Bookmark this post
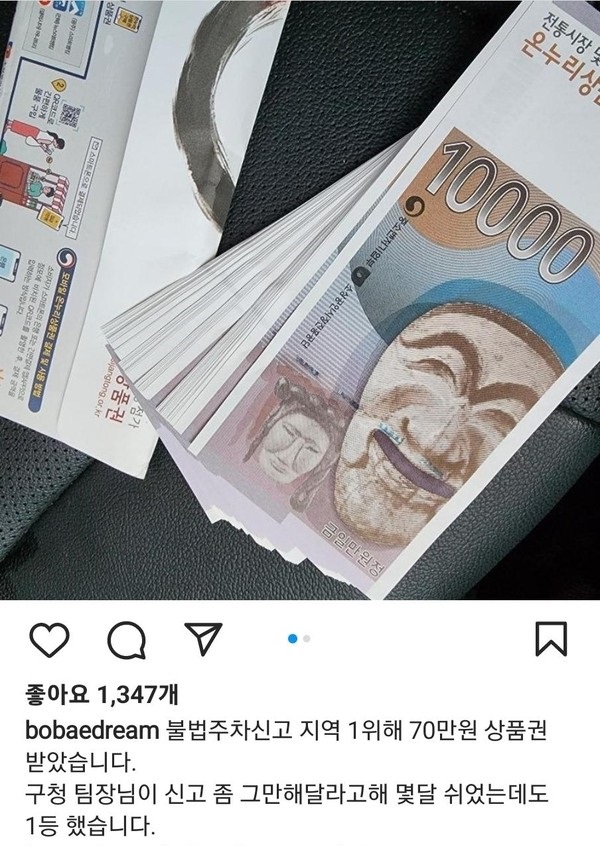600x846 pixels. click(x=551, y=638)
